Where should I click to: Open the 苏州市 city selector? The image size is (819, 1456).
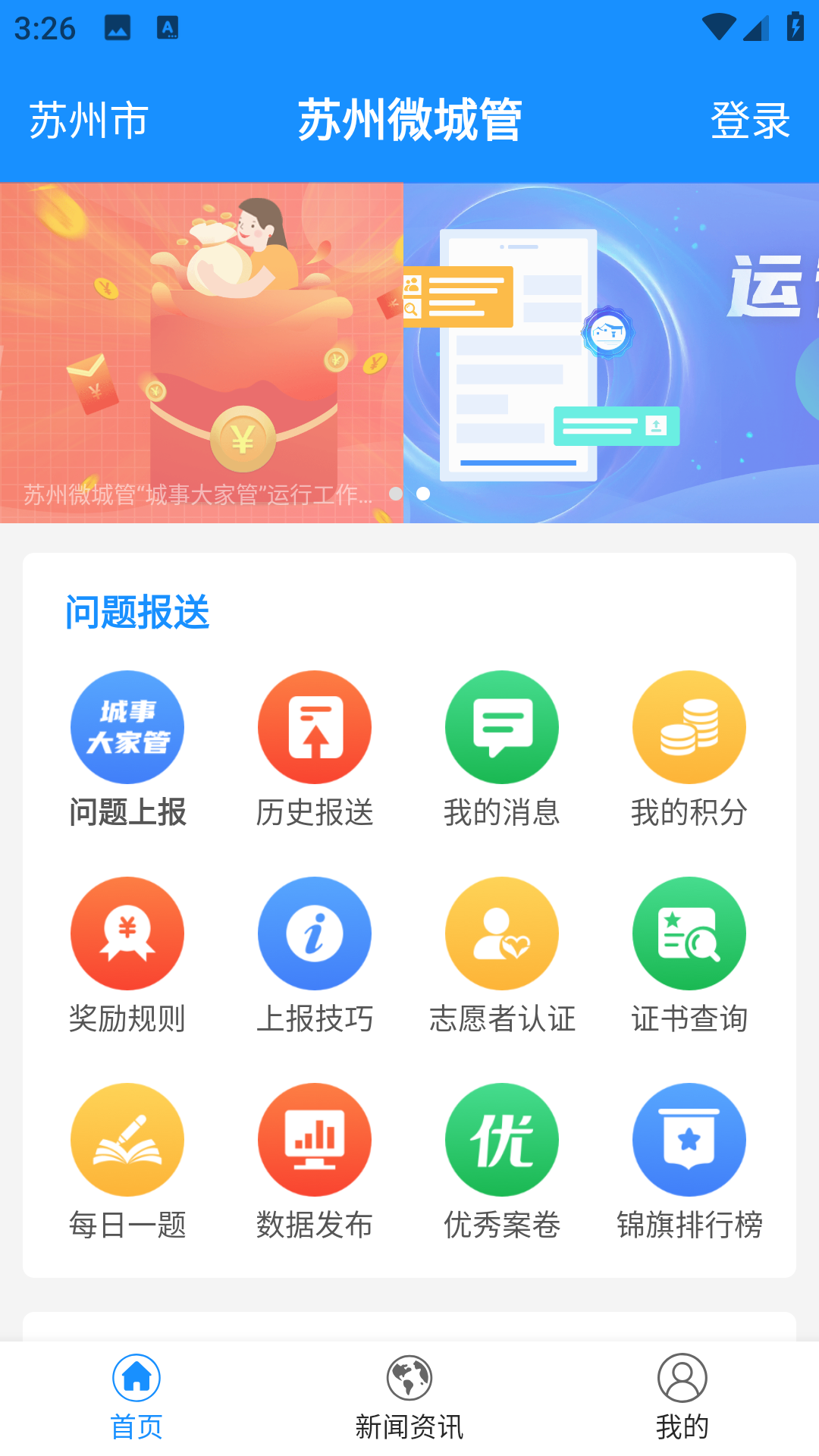pyautogui.click(x=89, y=121)
